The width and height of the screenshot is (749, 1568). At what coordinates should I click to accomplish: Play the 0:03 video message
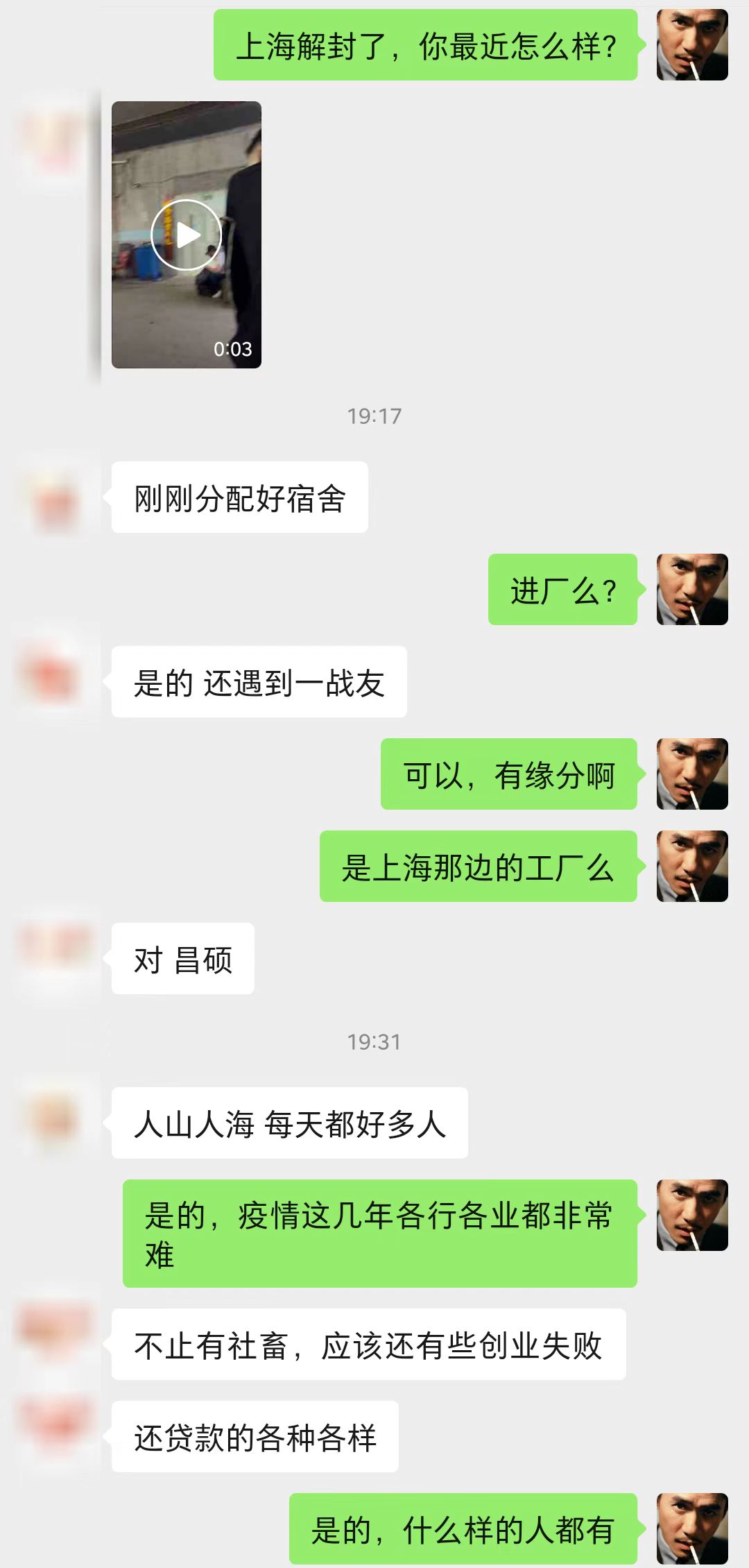[x=186, y=235]
